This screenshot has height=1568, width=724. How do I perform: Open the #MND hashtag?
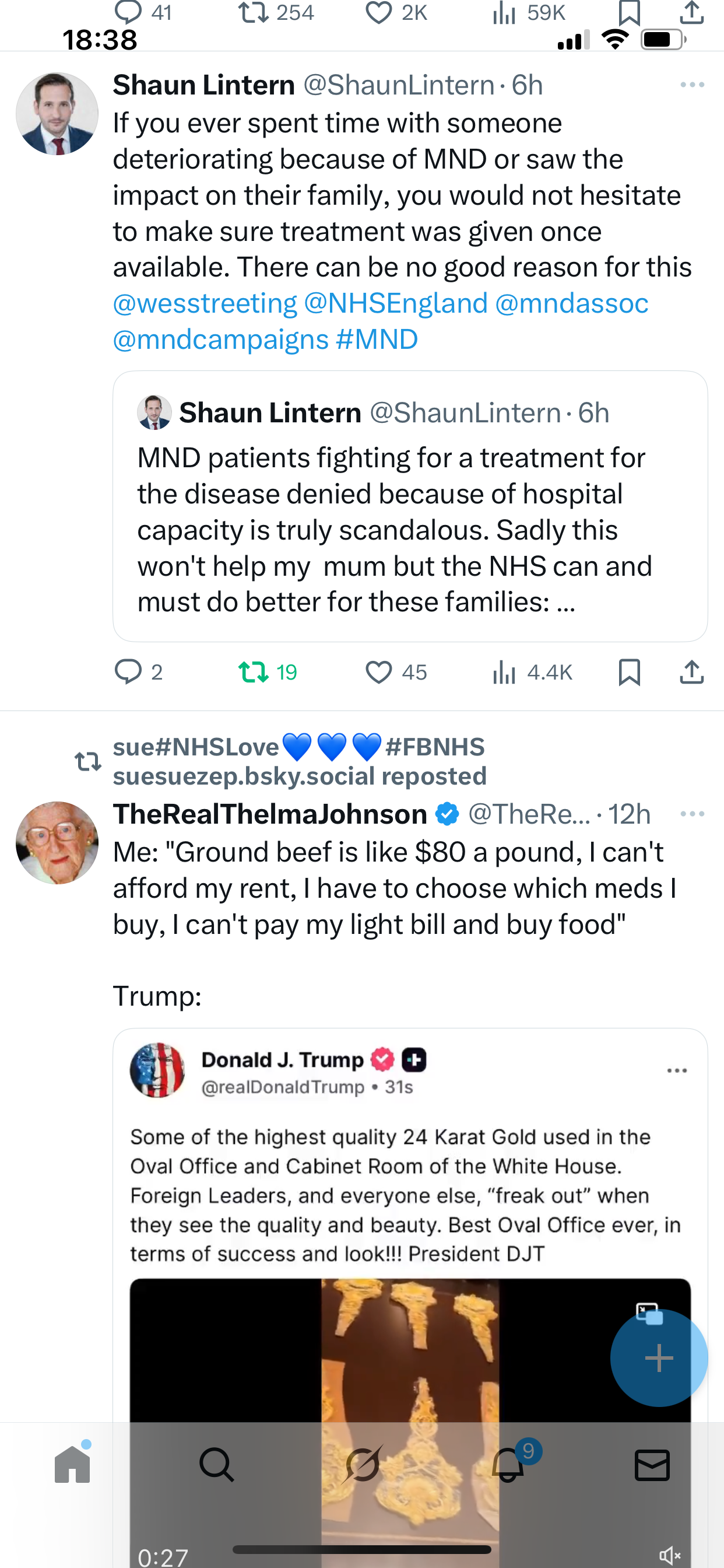(377, 339)
